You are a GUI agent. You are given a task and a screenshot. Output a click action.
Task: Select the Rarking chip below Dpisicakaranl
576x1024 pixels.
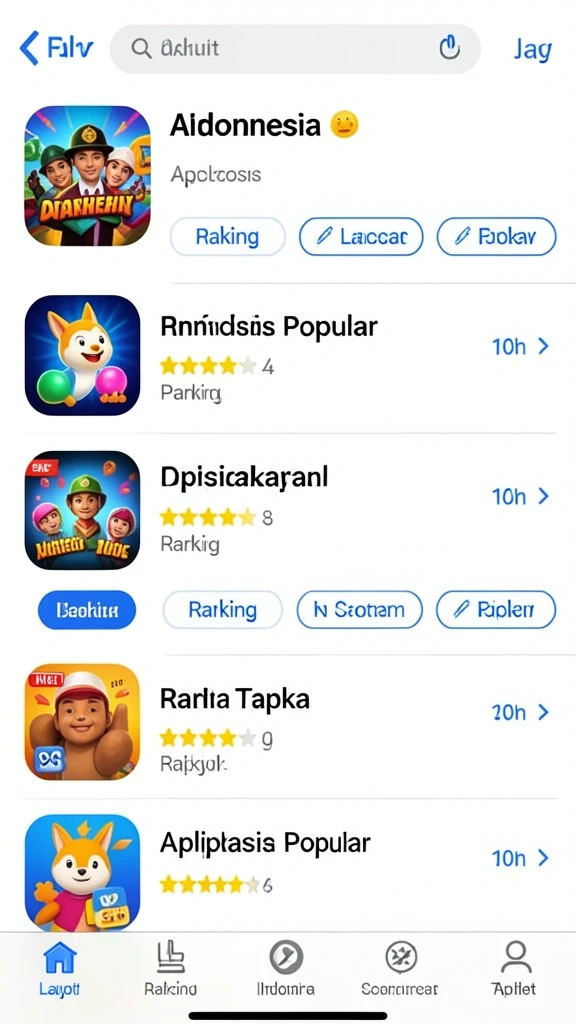point(223,610)
